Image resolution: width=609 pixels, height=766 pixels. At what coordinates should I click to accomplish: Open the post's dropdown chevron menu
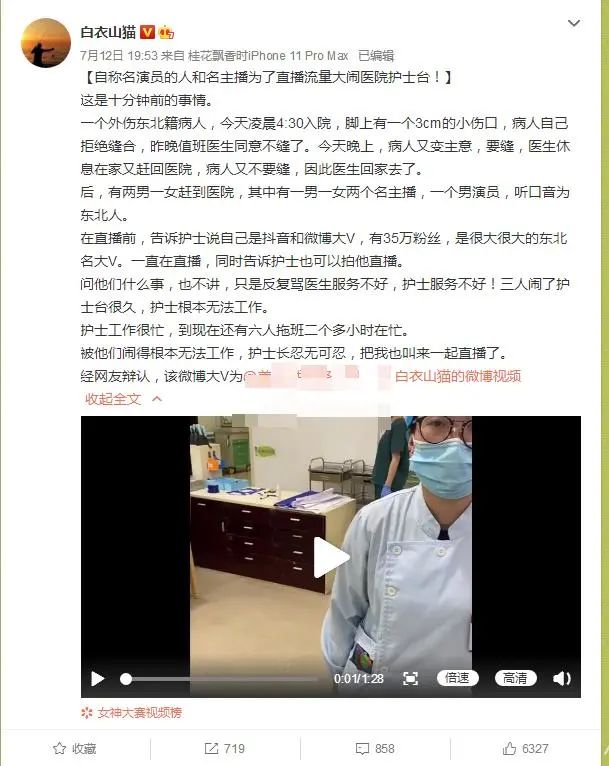(573, 24)
